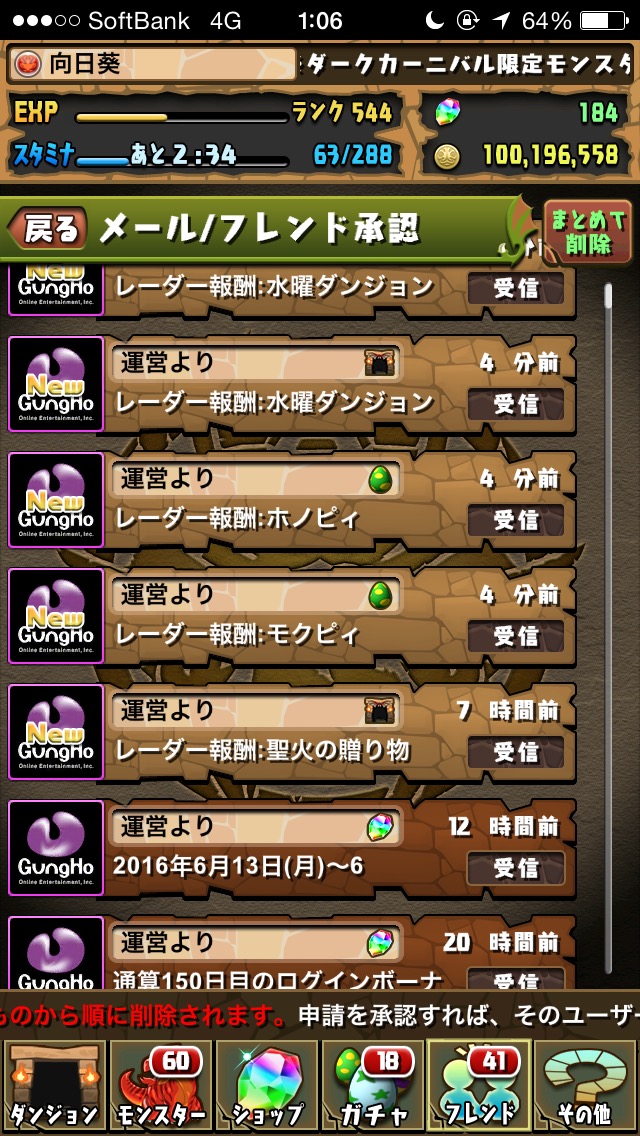Select the フレンド tab
This screenshot has width=640, height=1136.
(479, 1085)
